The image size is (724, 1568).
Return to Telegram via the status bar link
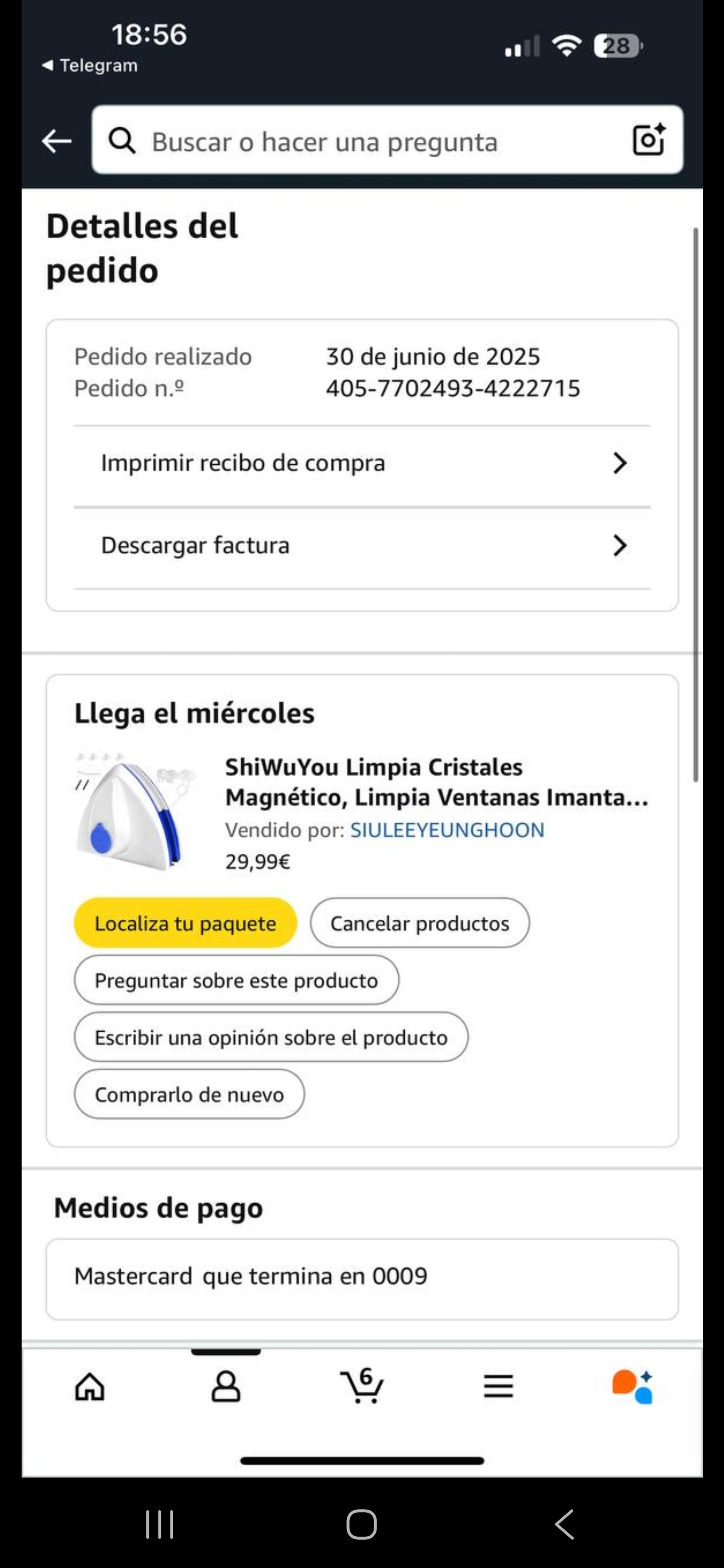click(90, 66)
